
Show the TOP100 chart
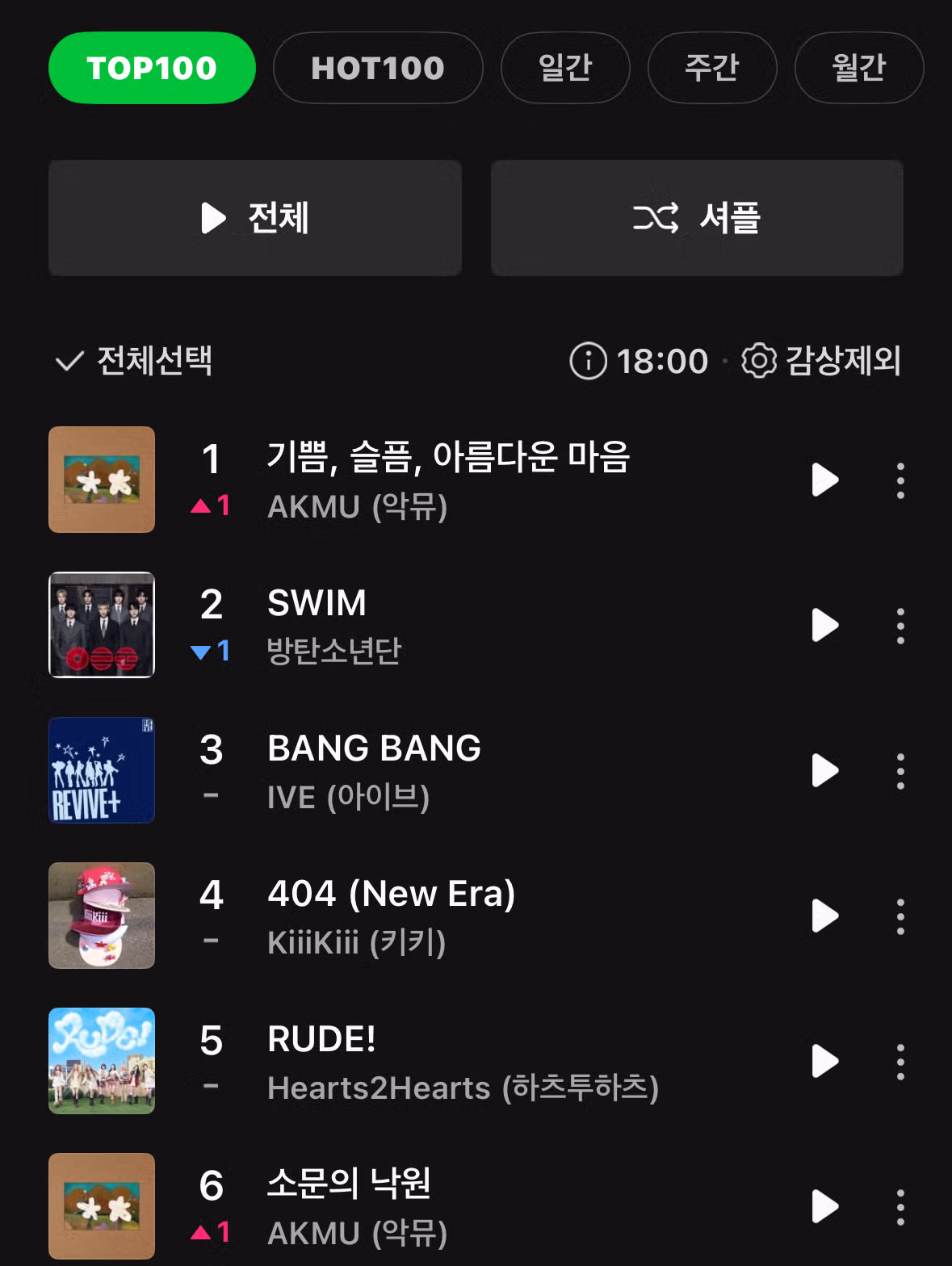click(152, 68)
